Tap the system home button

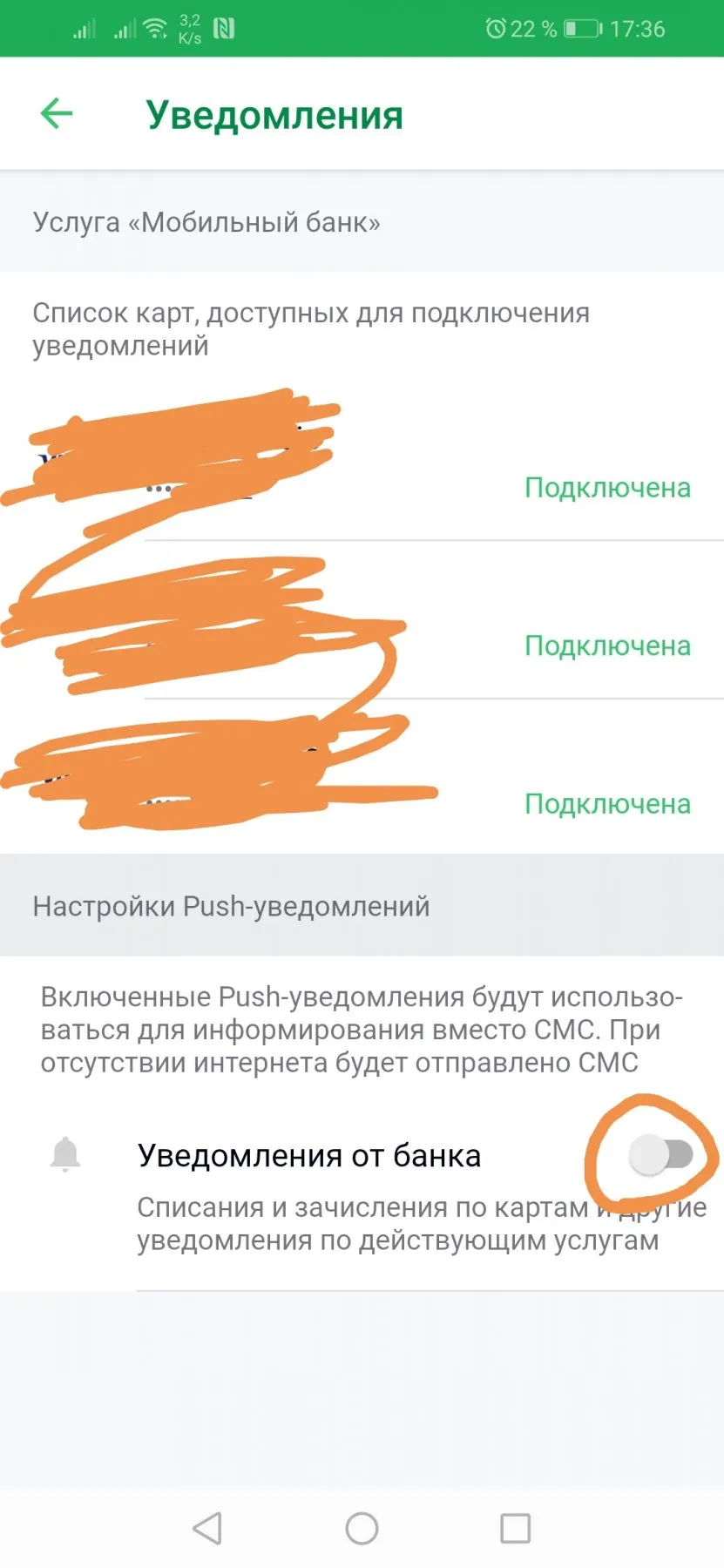(x=362, y=1528)
